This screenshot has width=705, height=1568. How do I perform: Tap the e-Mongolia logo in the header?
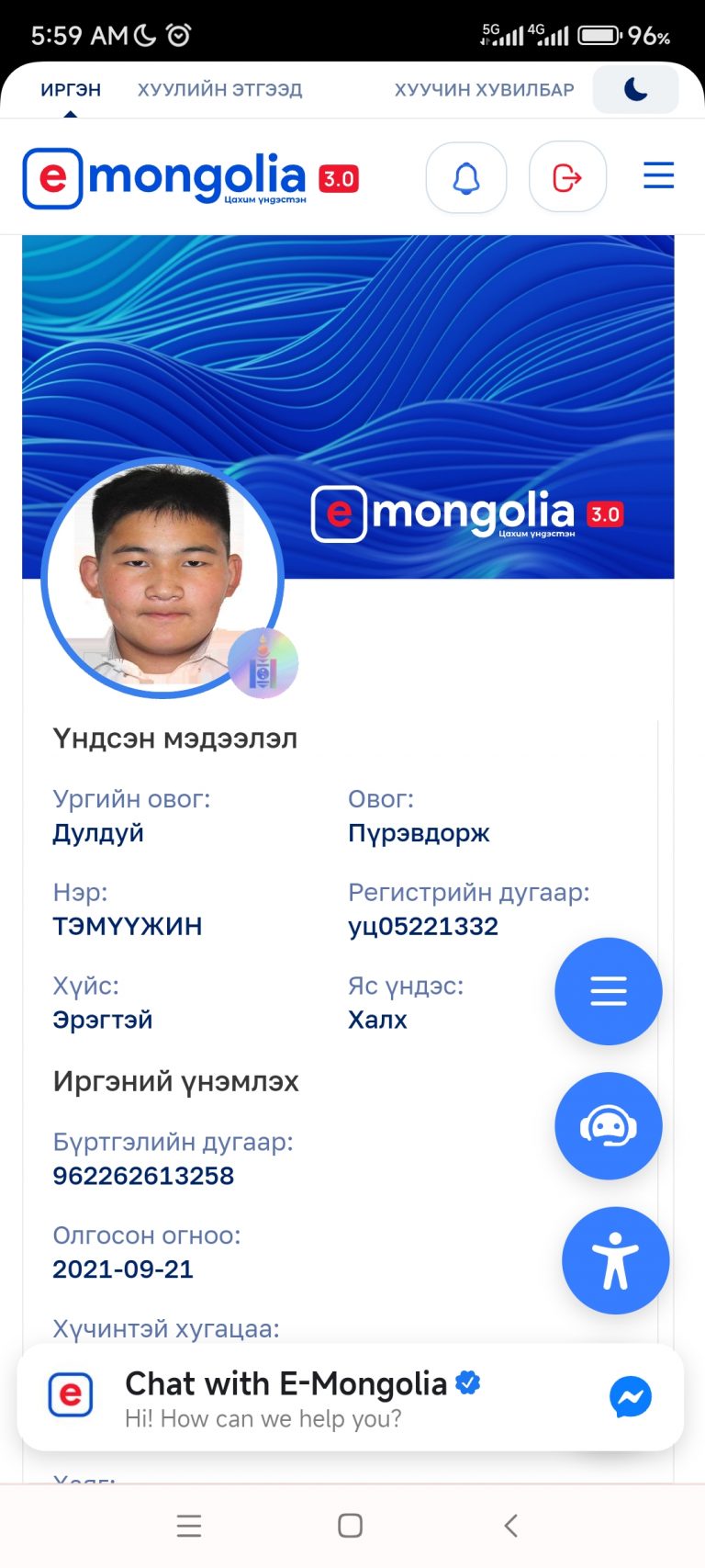(191, 178)
